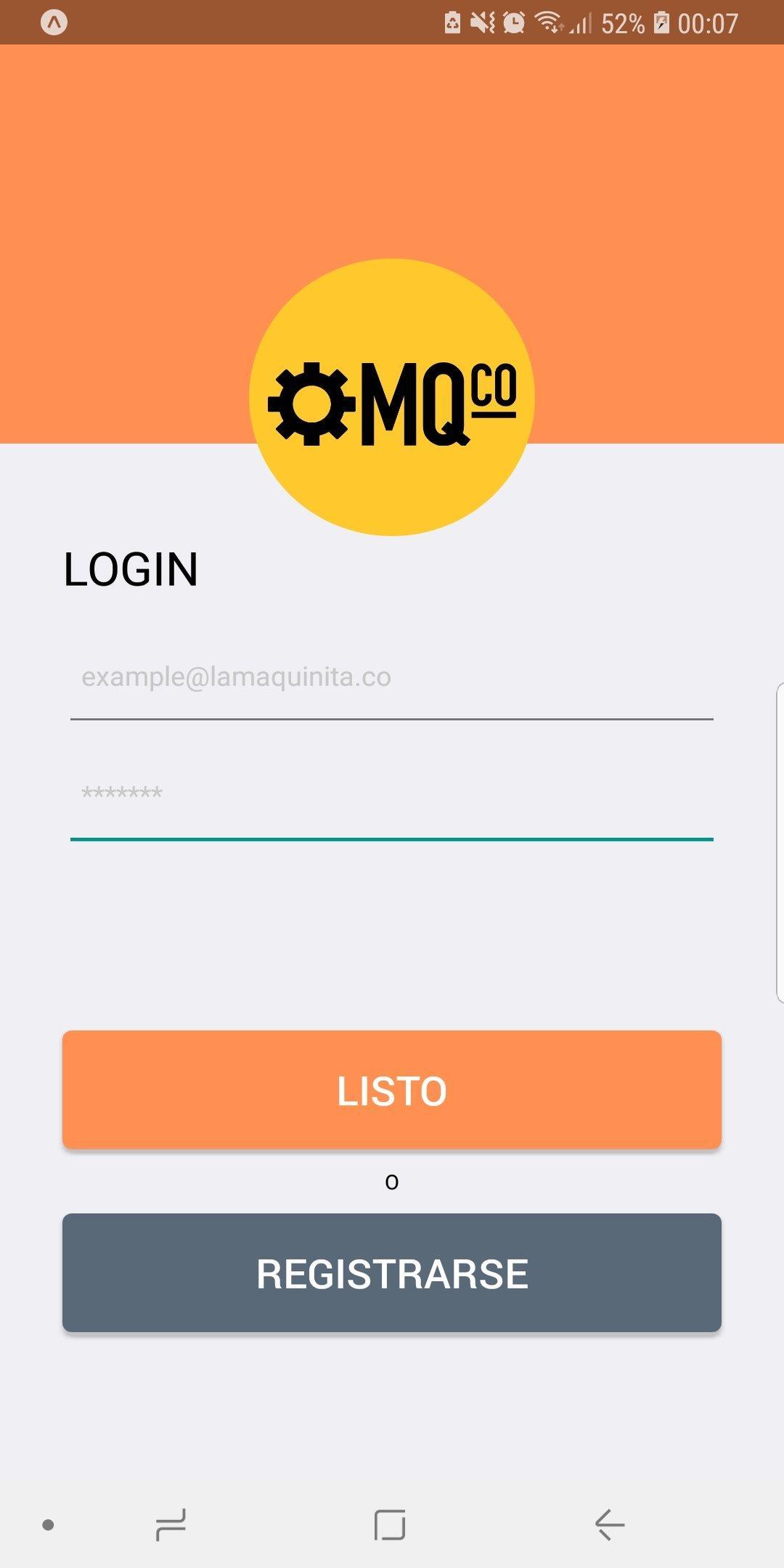784x1568 pixels.
Task: Open sign-up with REGISTRARSE
Action: pos(392,1273)
